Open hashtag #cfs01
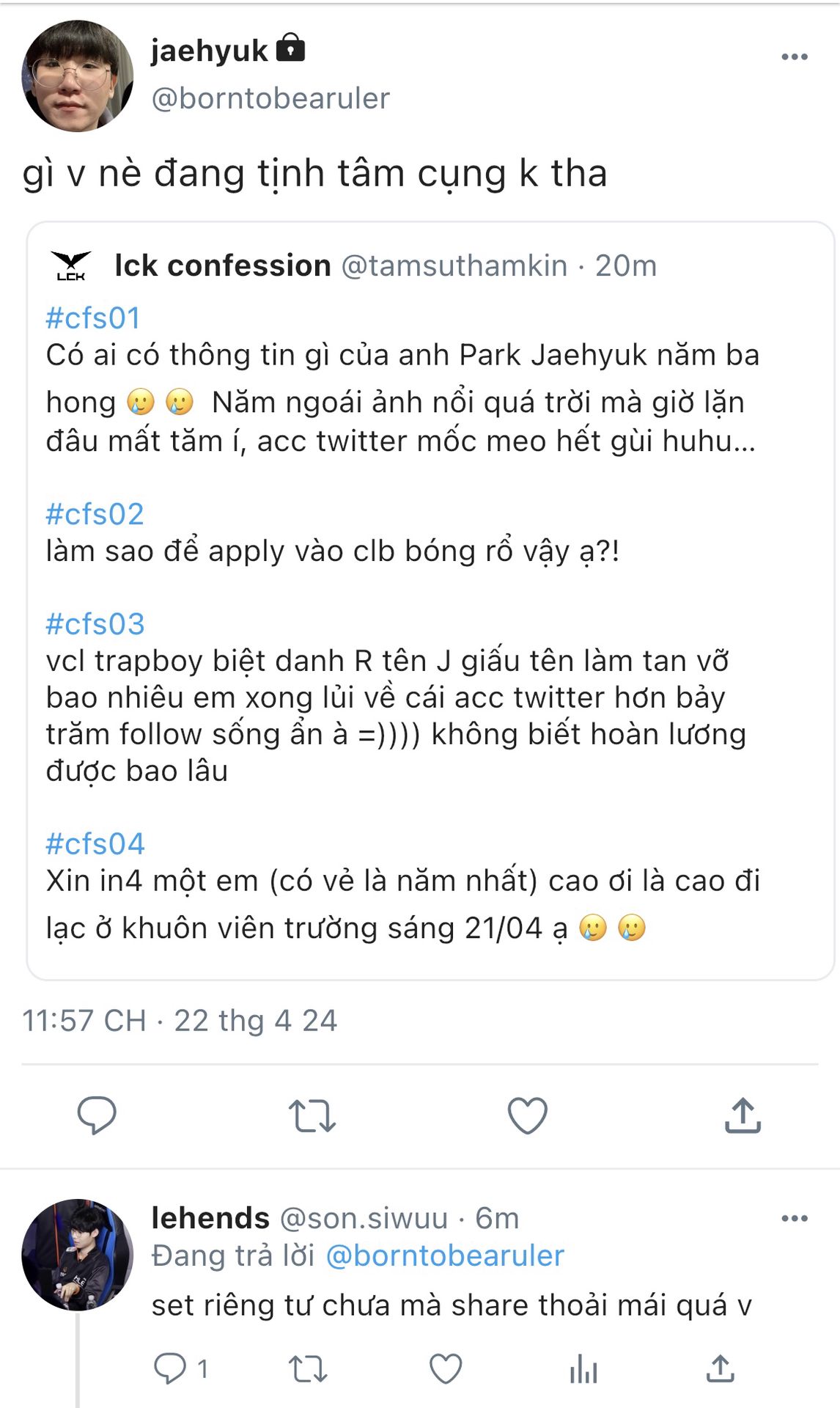 tap(92, 318)
